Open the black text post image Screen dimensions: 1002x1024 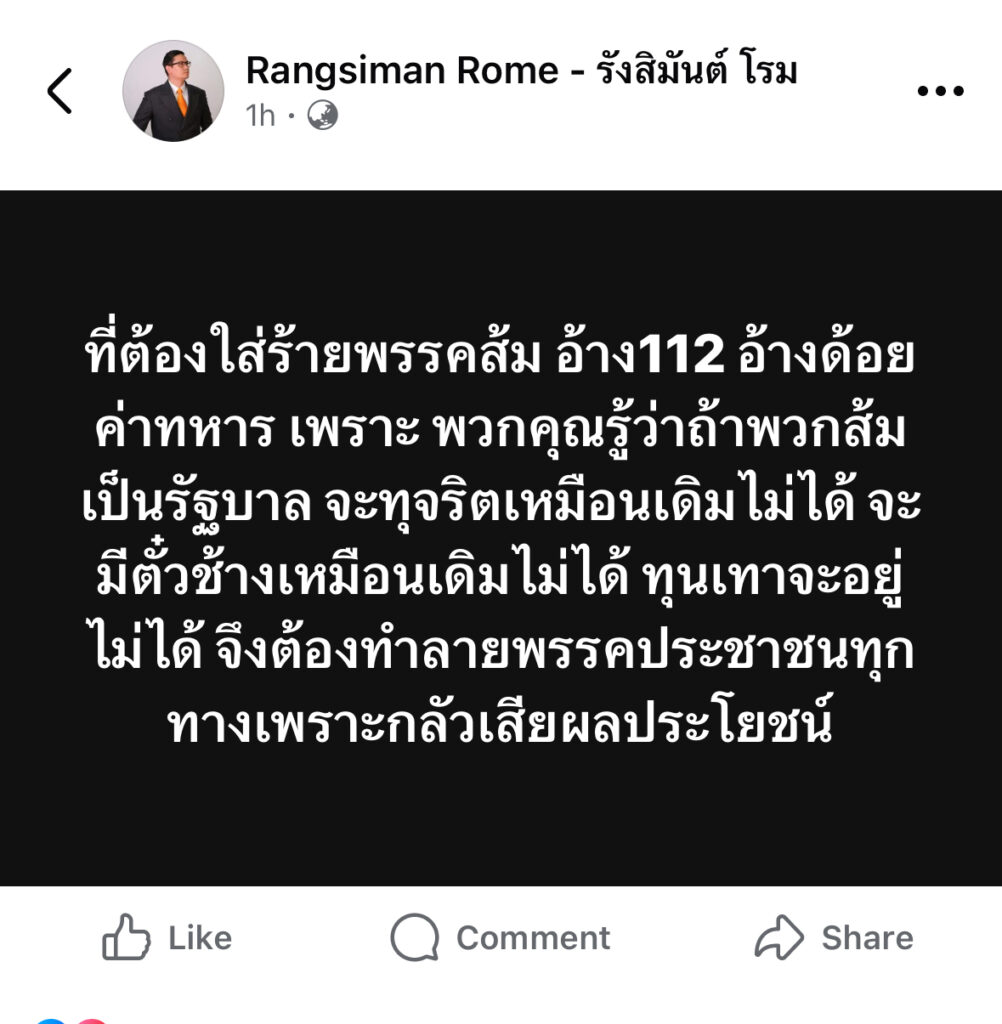tap(501, 537)
